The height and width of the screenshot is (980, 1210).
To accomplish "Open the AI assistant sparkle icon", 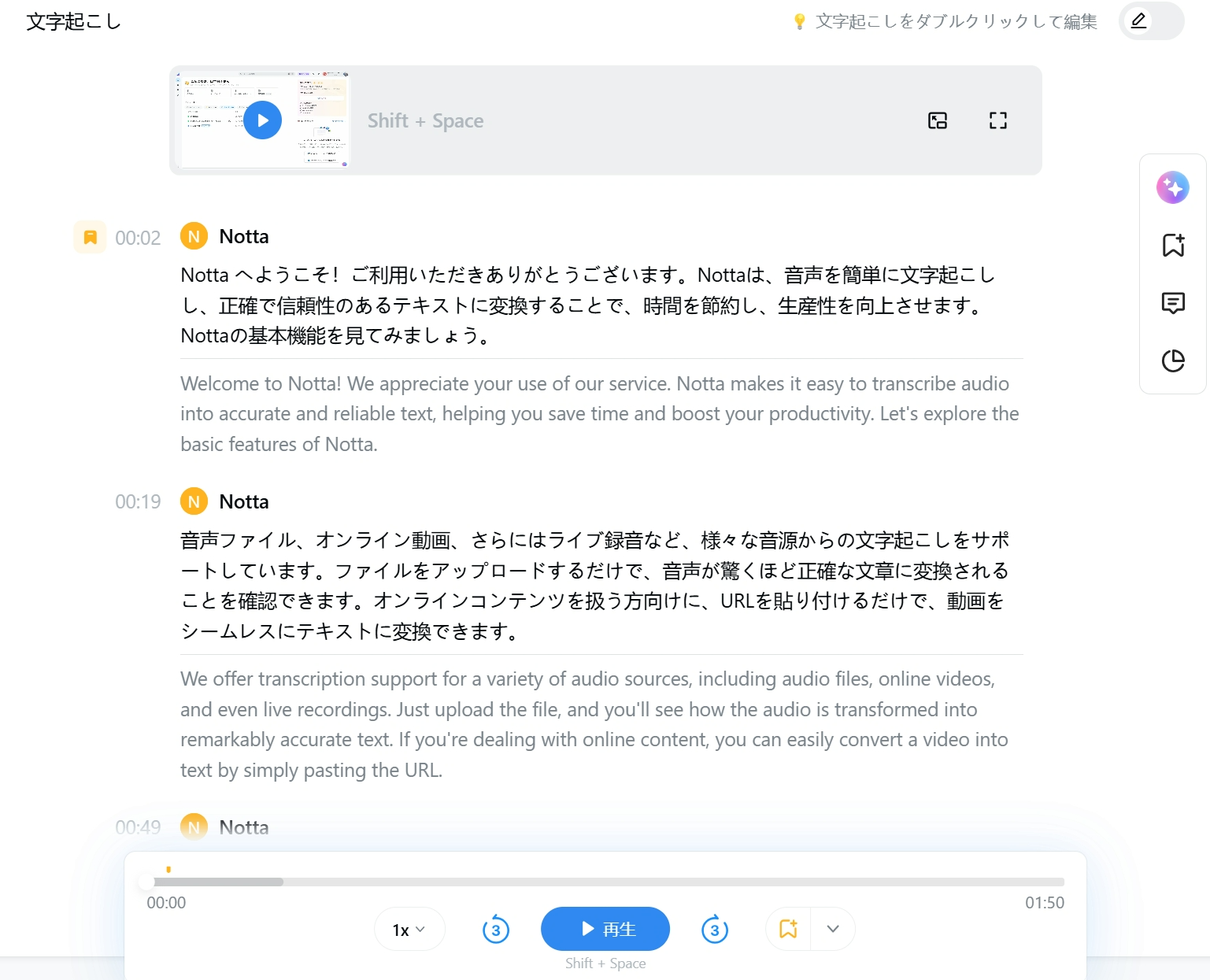I will click(x=1172, y=187).
